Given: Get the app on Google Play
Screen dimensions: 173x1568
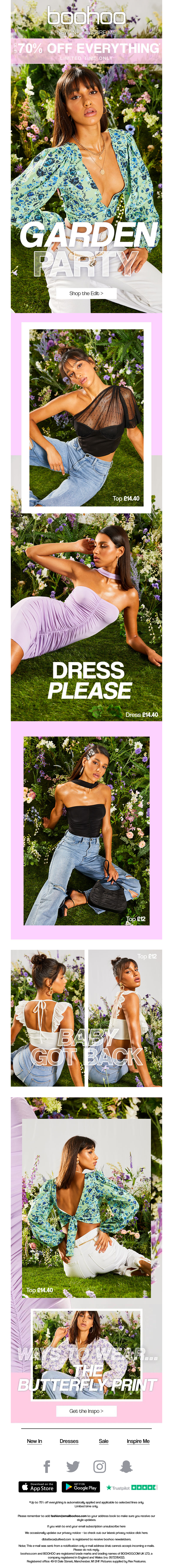Looking at the screenshot, I should [x=80, y=1487].
